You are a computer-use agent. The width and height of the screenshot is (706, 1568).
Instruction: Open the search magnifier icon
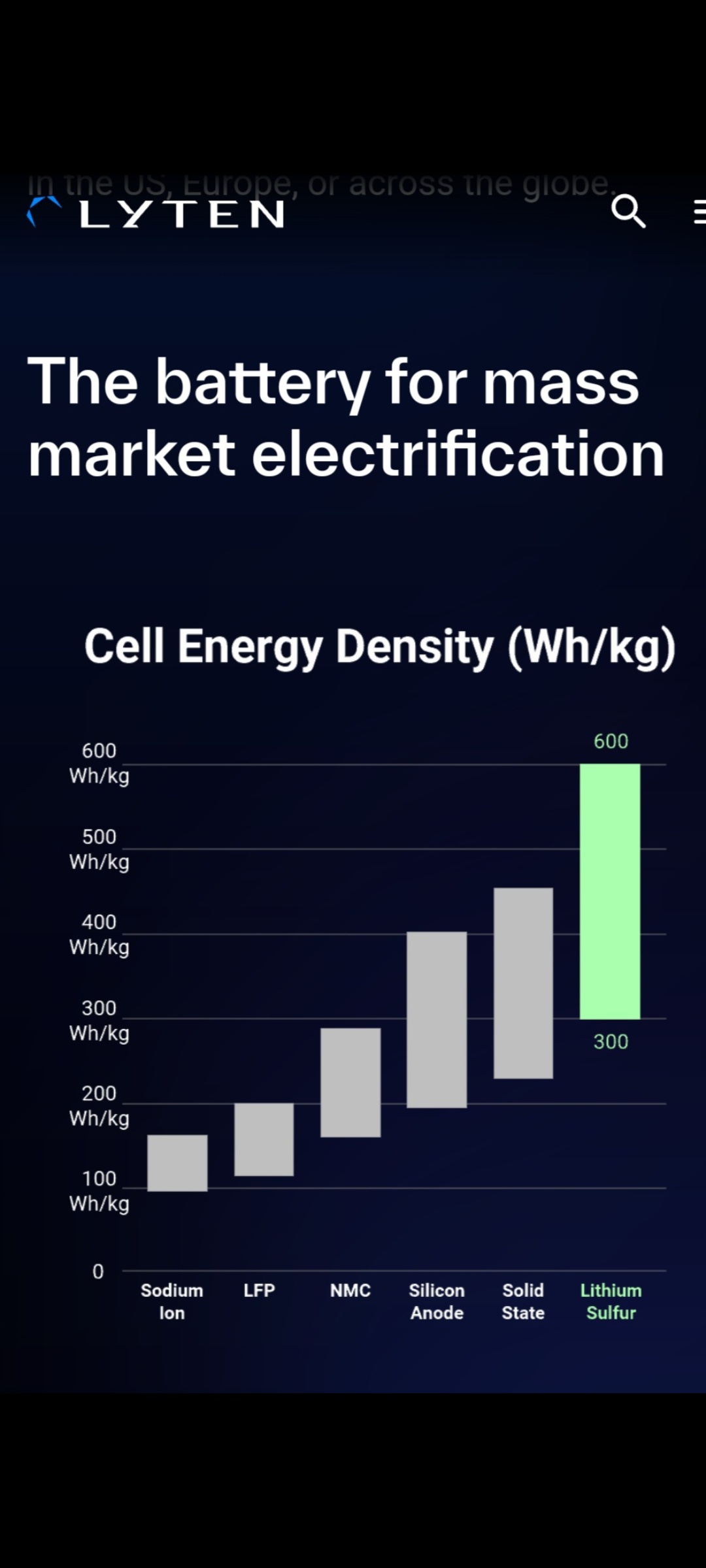pos(628,211)
